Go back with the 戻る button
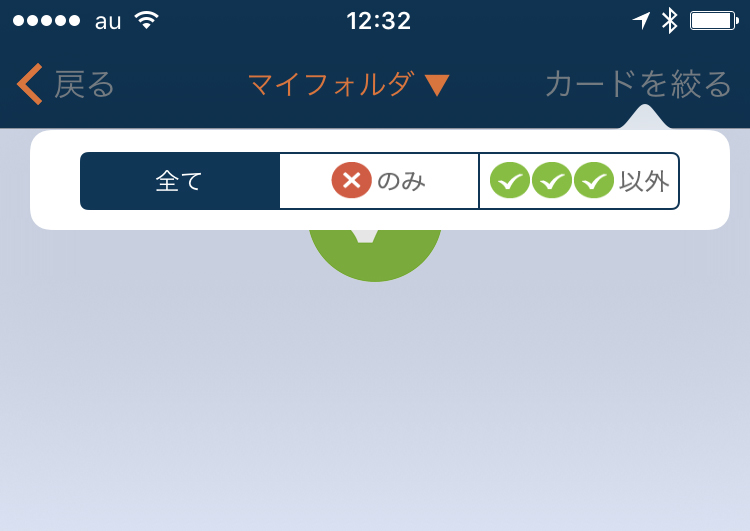Viewport: 750px width, 531px height. (x=66, y=85)
